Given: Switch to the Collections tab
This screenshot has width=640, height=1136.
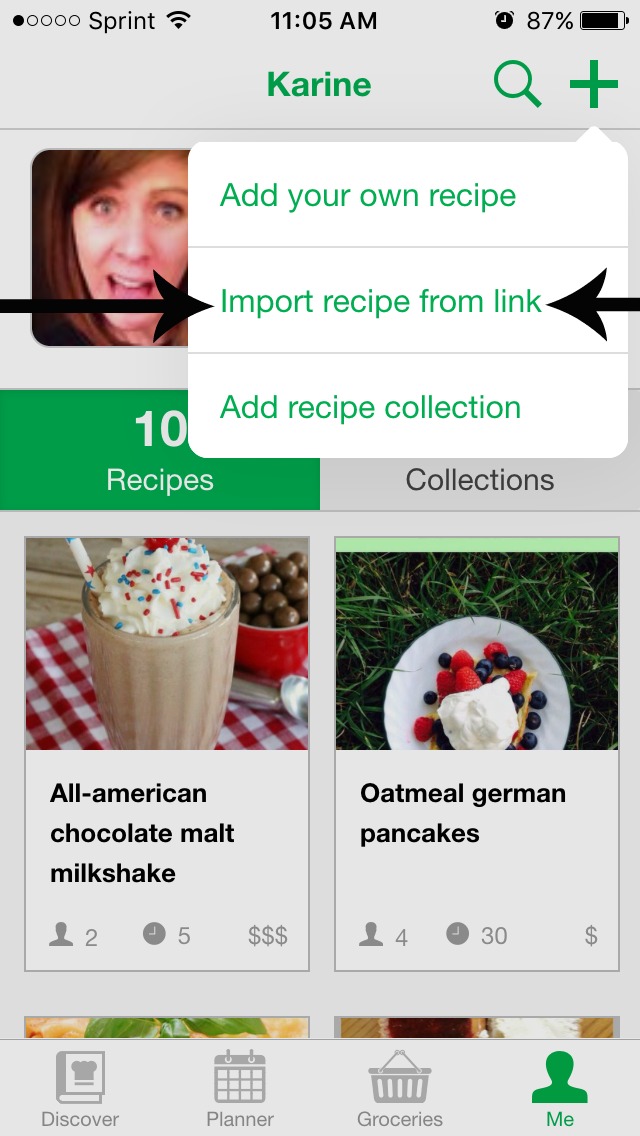Looking at the screenshot, I should coord(480,481).
